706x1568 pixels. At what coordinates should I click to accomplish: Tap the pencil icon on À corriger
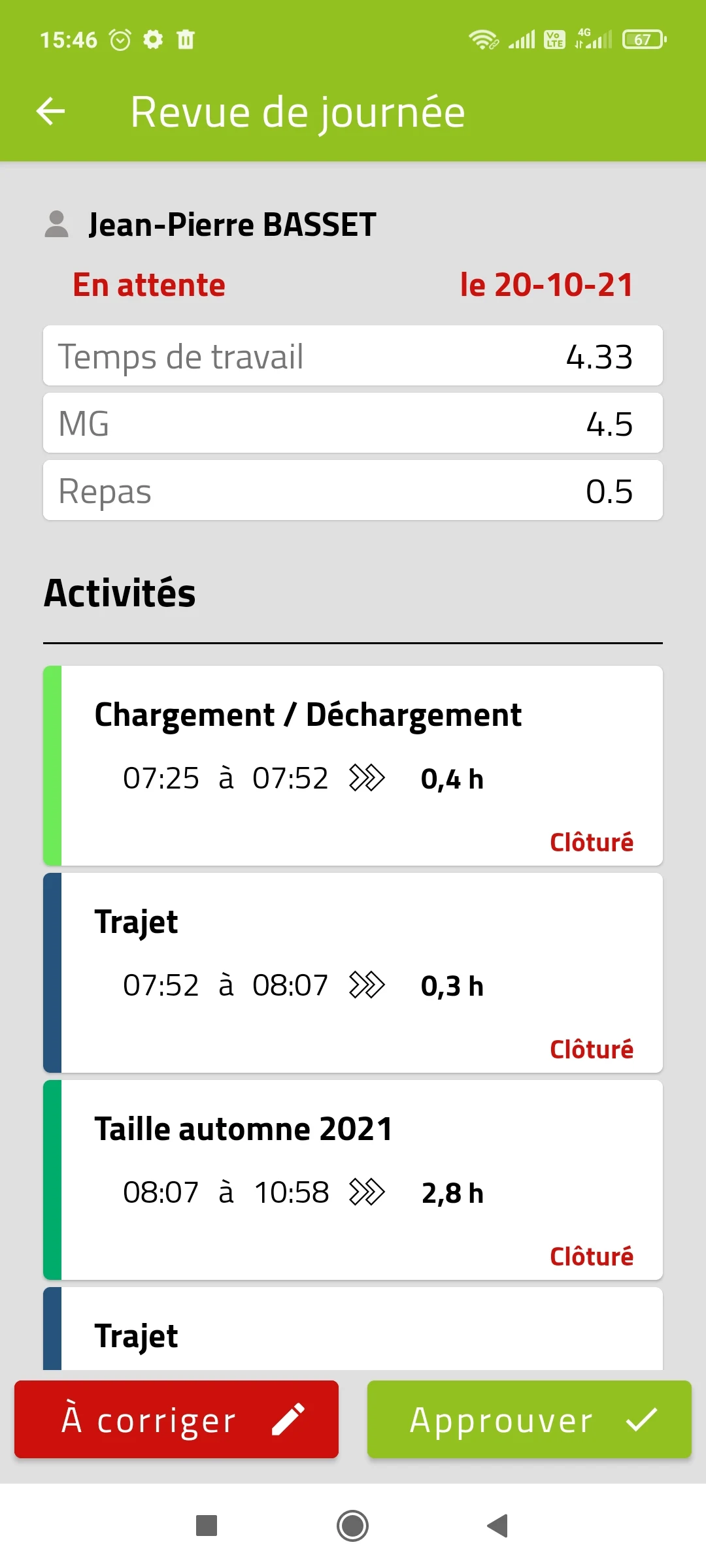pyautogui.click(x=288, y=1420)
